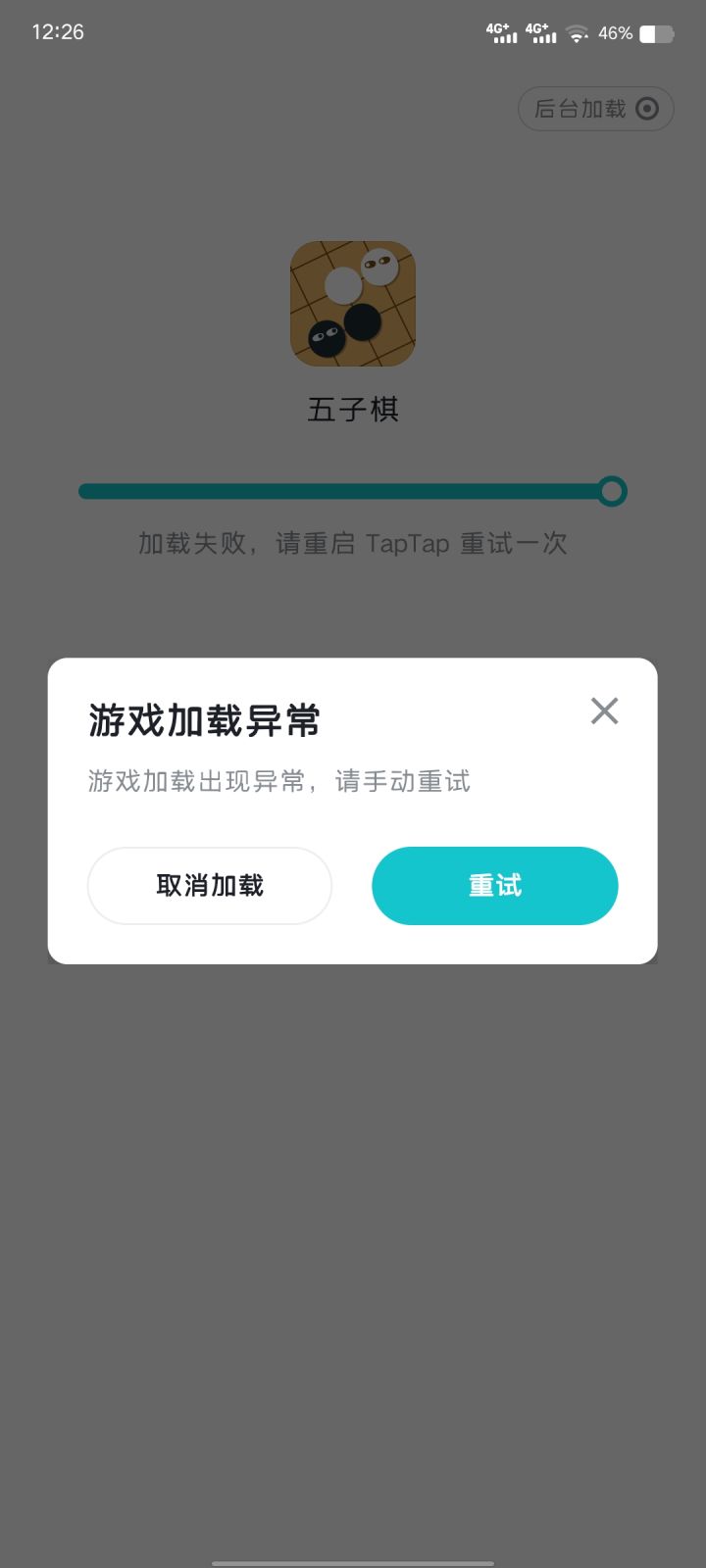Screen dimensions: 706x1568
Task: Tap the Wi-Fi signal icon
Action: point(577,31)
